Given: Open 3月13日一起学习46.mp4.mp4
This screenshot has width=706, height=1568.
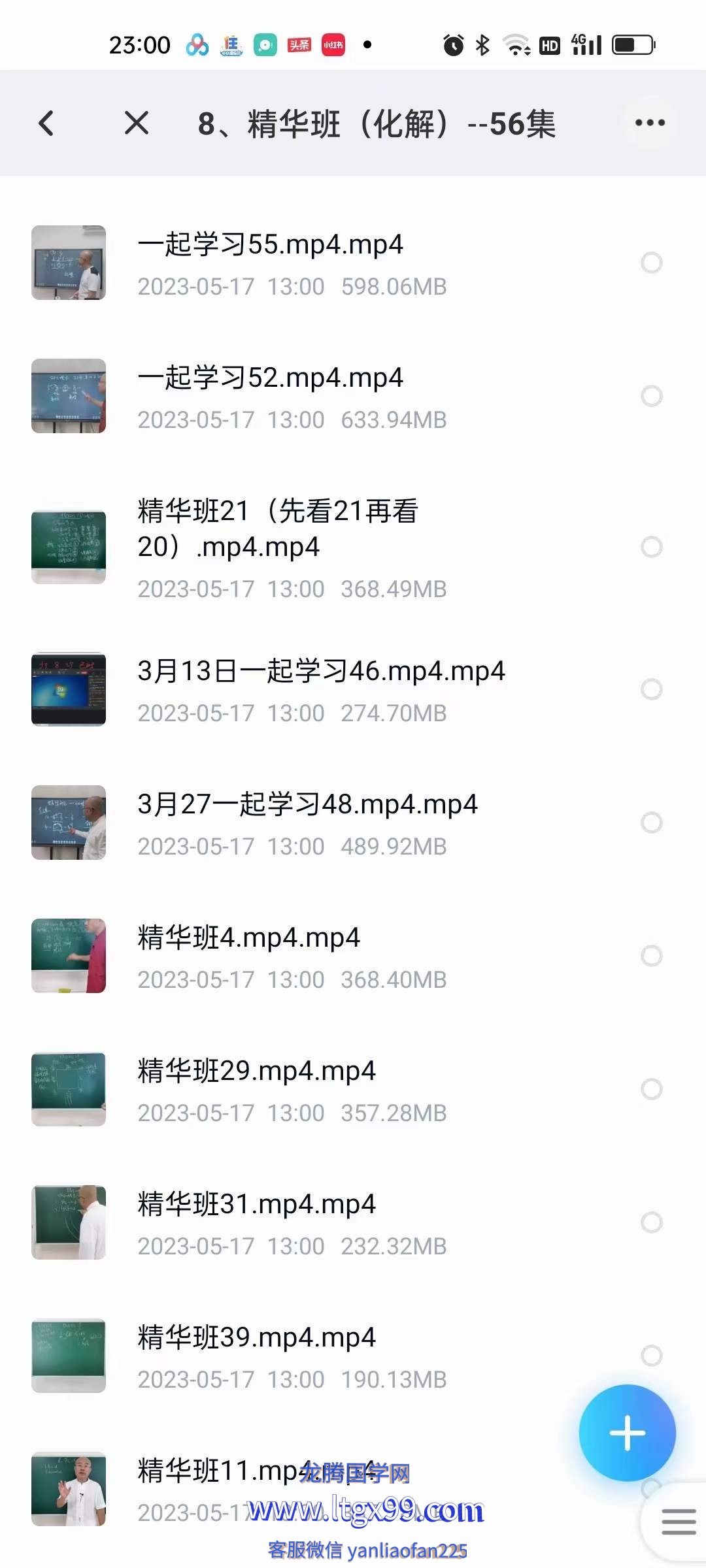Looking at the screenshot, I should coord(320,672).
